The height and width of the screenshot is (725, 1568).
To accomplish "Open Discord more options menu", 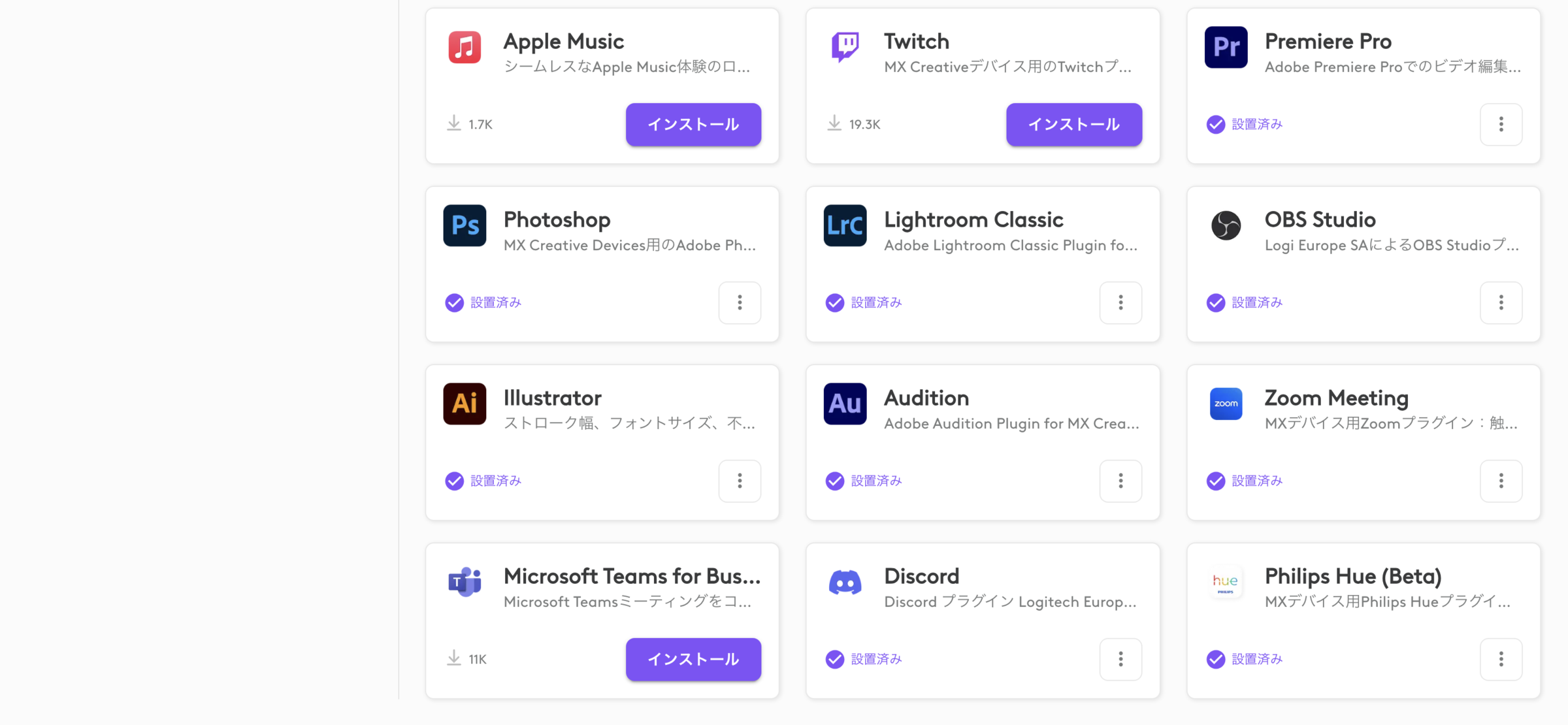I will [x=1120, y=659].
